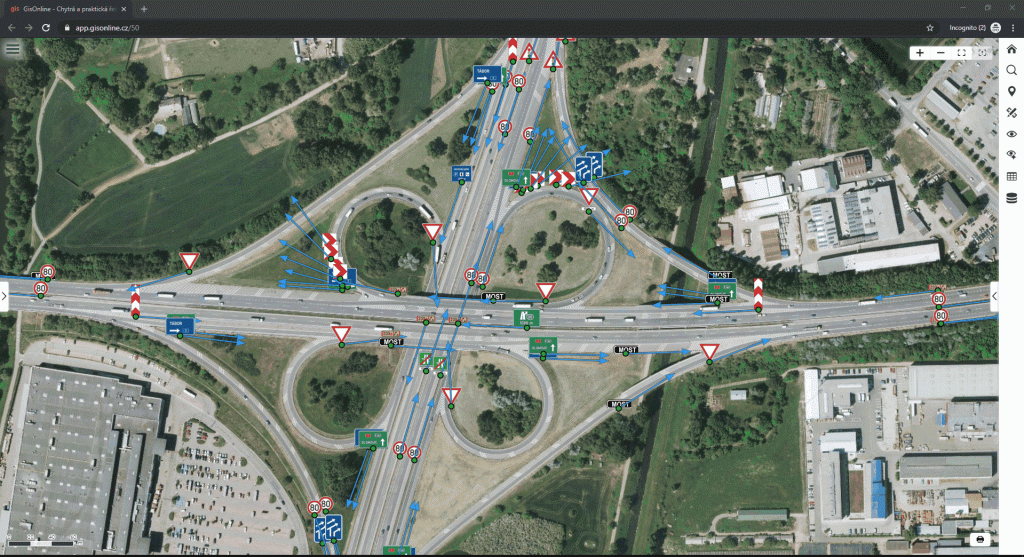Print the map with printer button
Image resolution: width=1024 pixels, height=557 pixels.
coord(978,539)
